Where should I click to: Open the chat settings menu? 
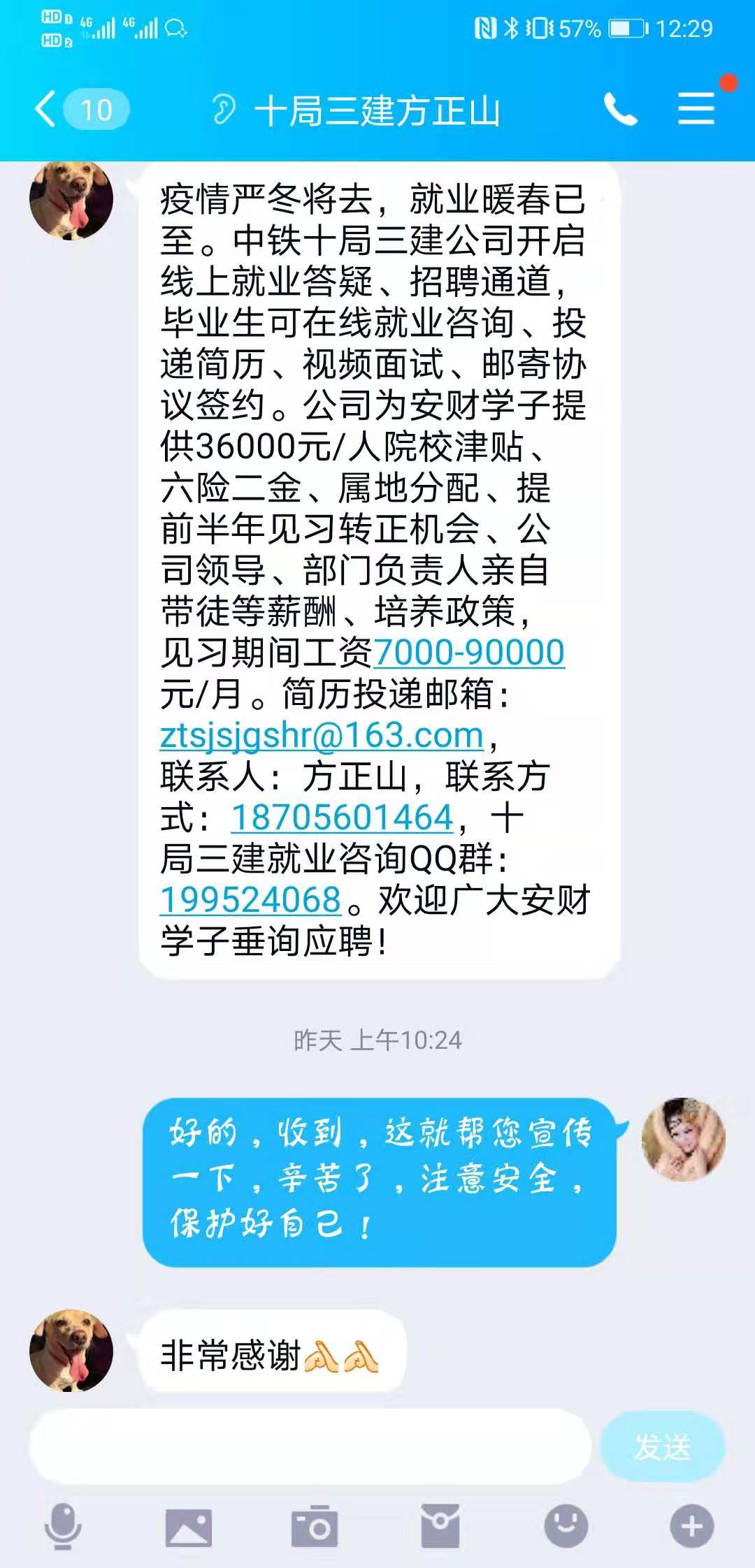tap(696, 110)
